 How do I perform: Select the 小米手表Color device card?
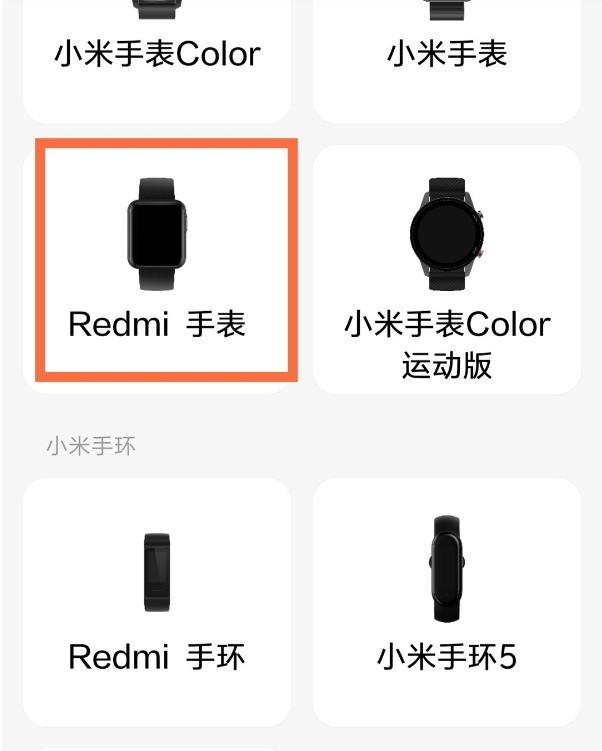point(157,55)
